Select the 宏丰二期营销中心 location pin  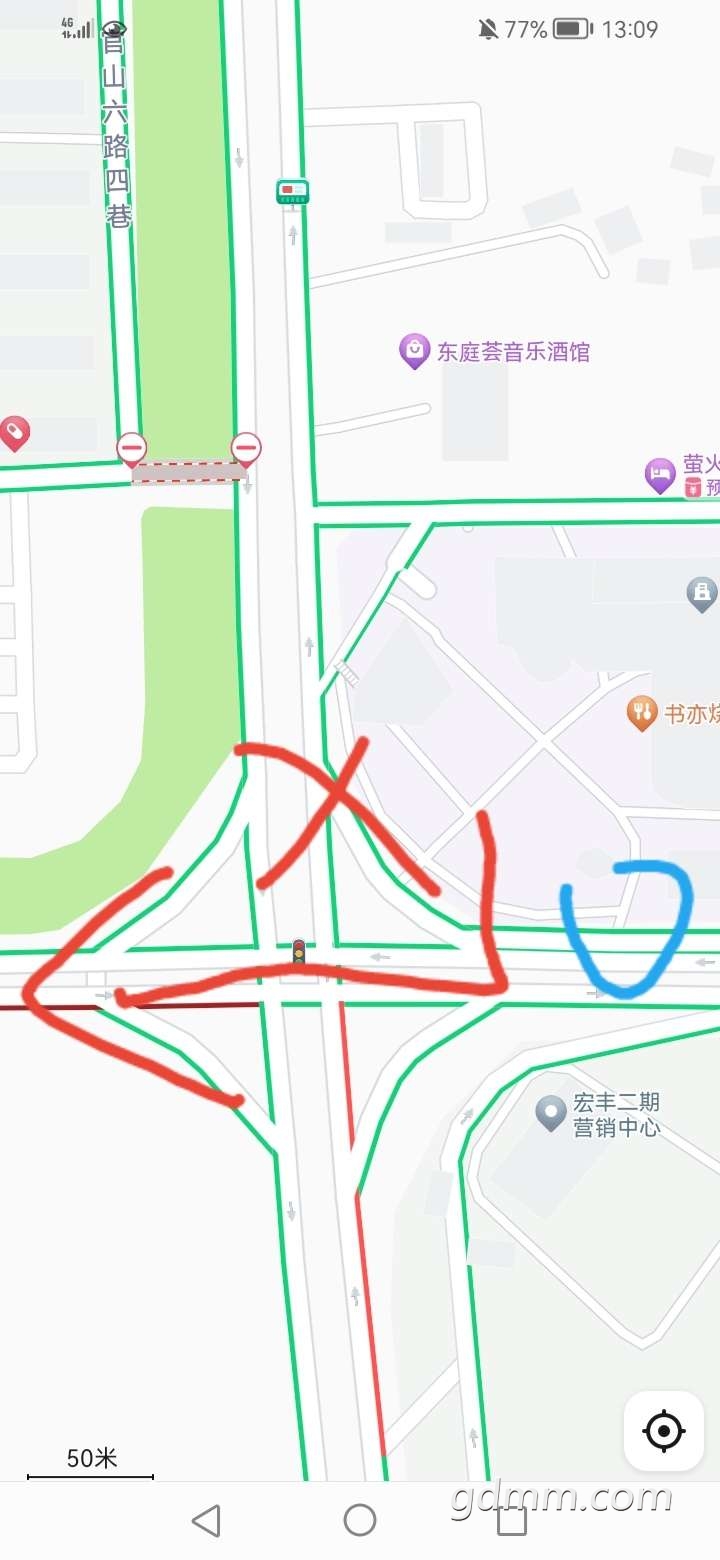[551, 1113]
